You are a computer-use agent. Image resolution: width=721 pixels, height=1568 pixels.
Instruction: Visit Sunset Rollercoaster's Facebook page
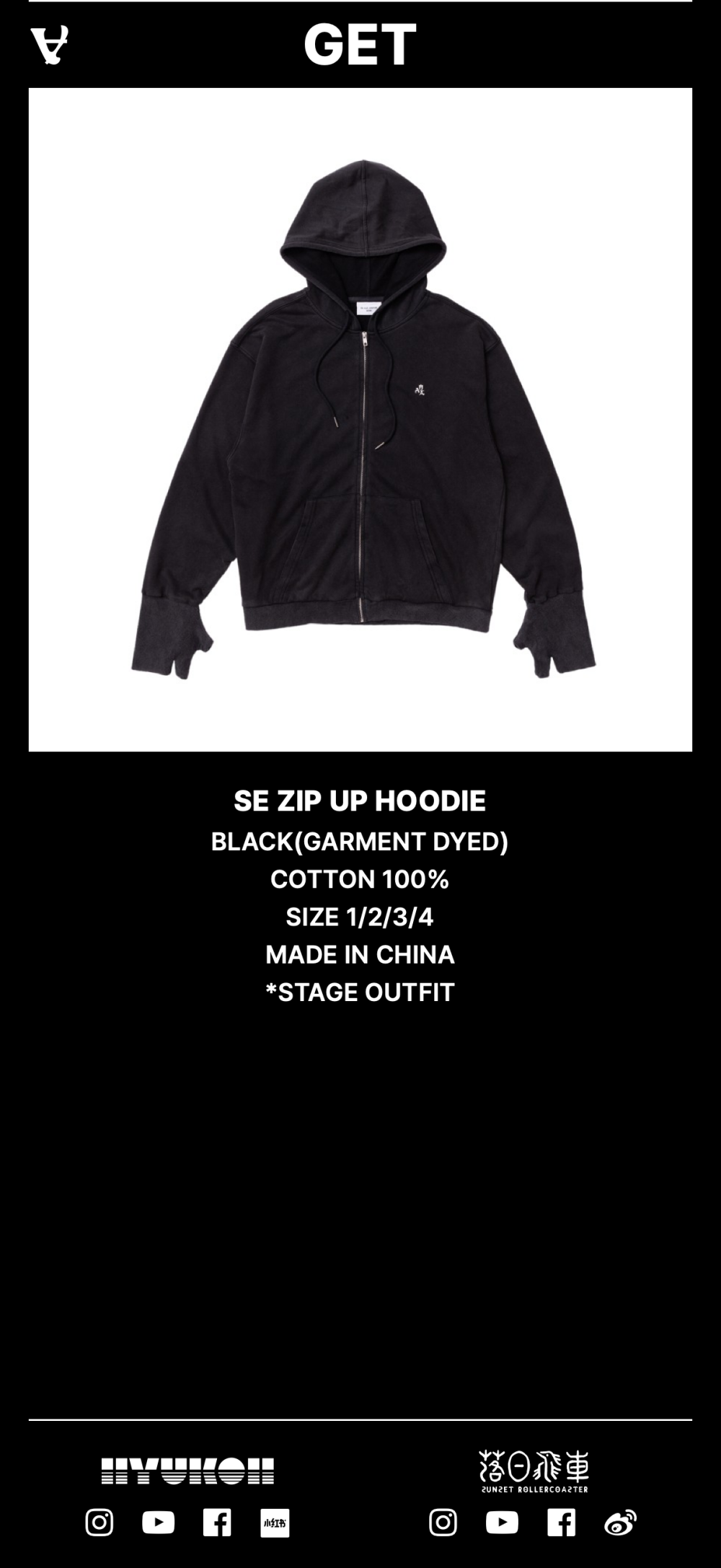[561, 1523]
